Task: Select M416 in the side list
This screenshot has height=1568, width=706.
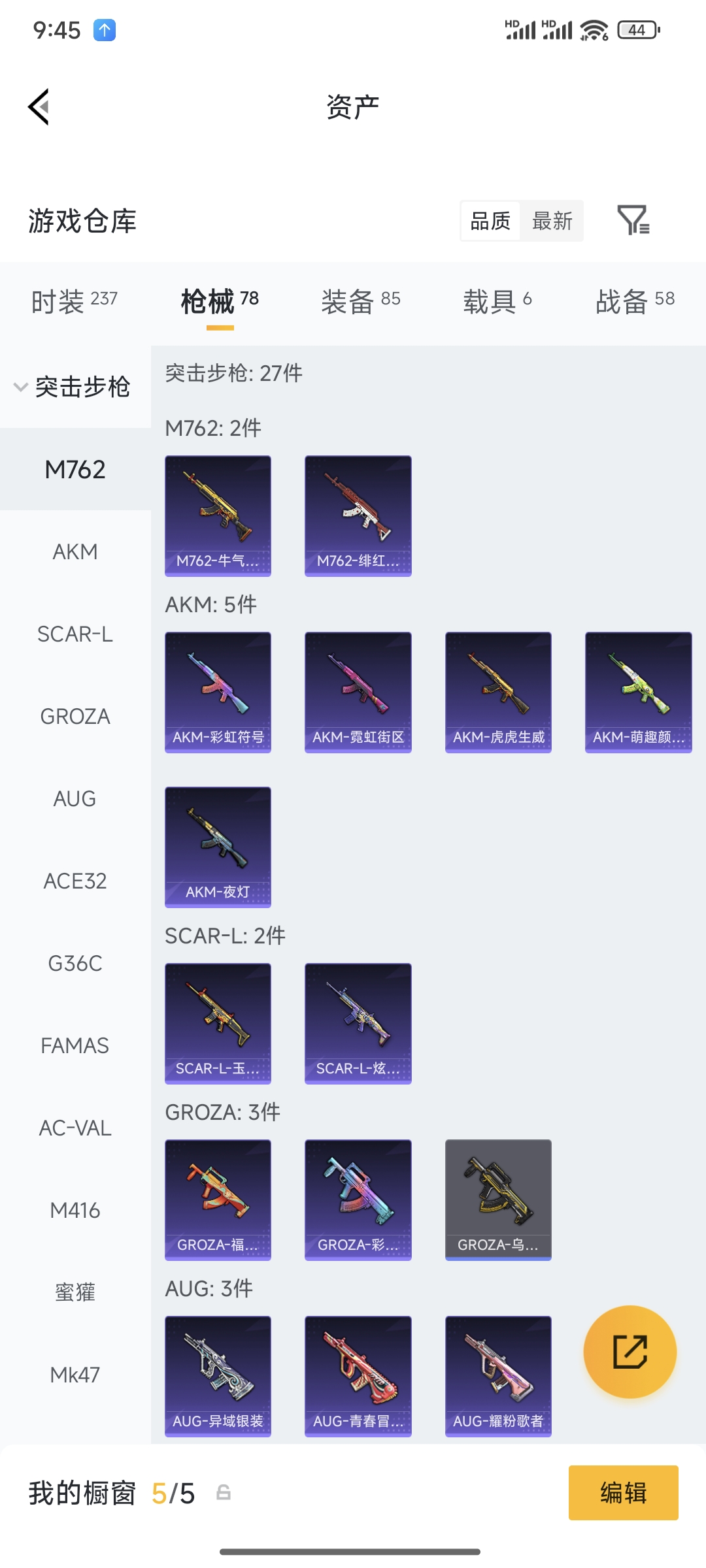Action: [75, 1210]
